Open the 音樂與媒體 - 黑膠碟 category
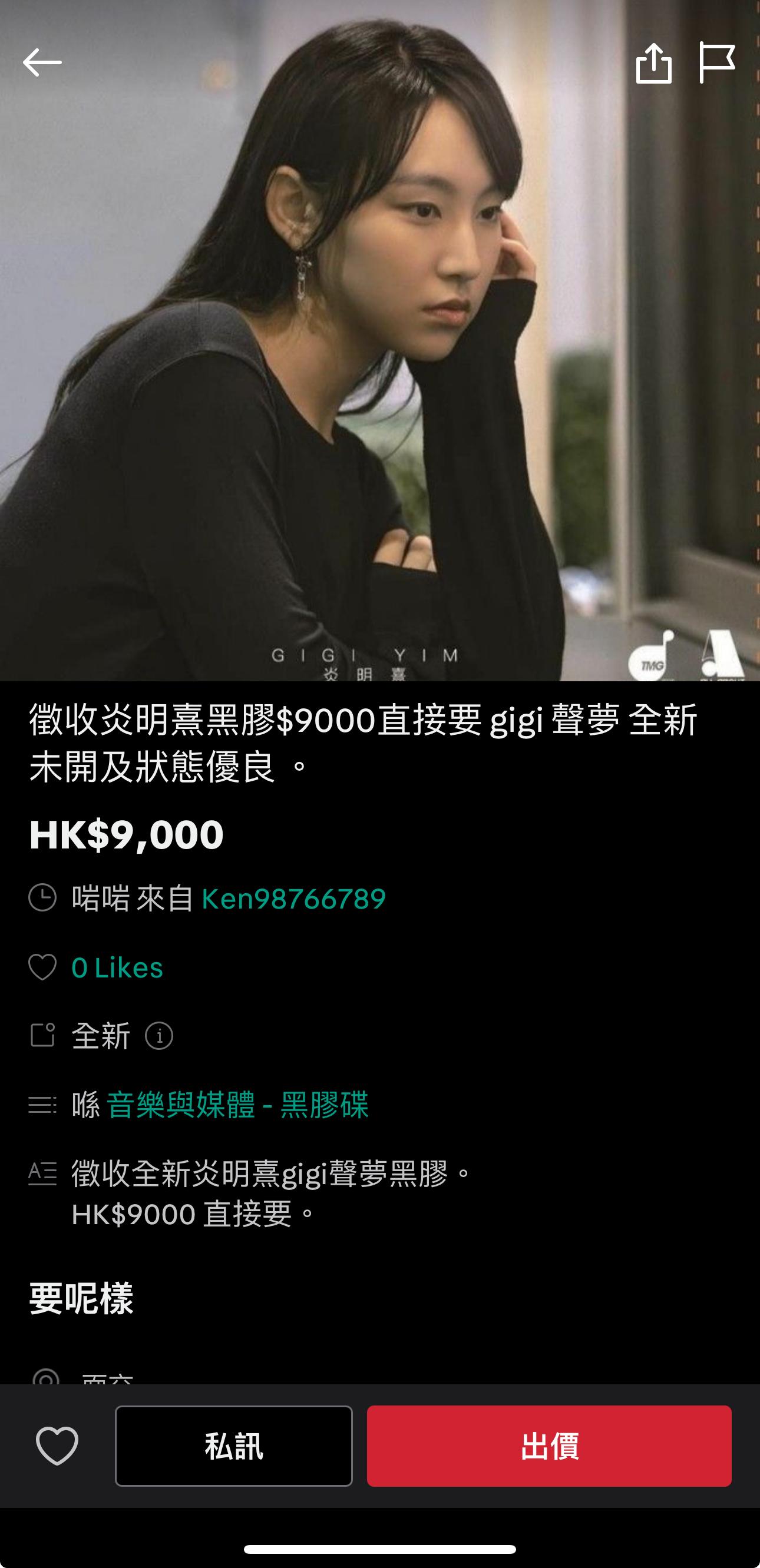The height and width of the screenshot is (1568, 760). (237, 1105)
